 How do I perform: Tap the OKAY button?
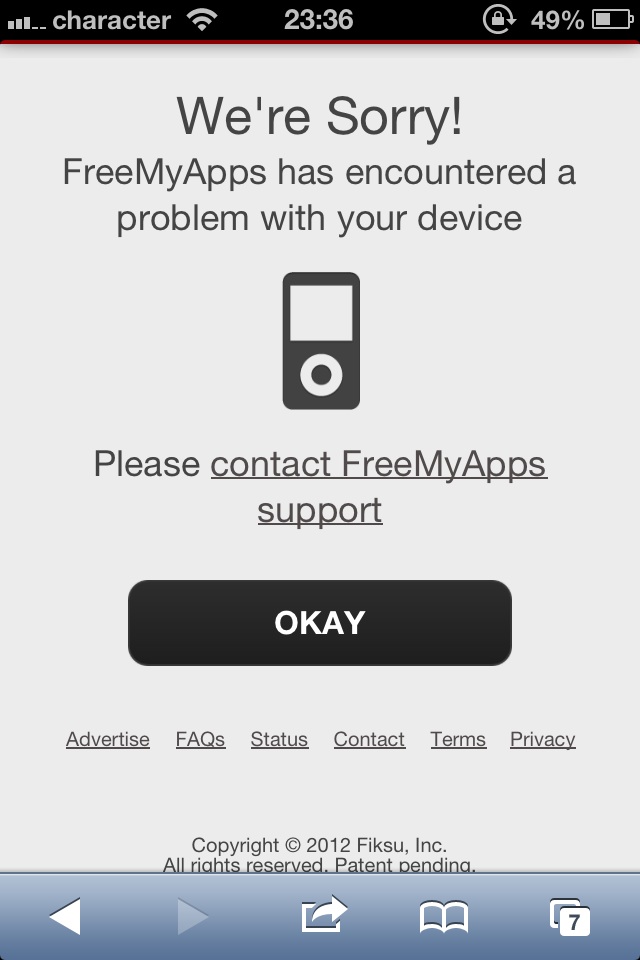click(319, 622)
